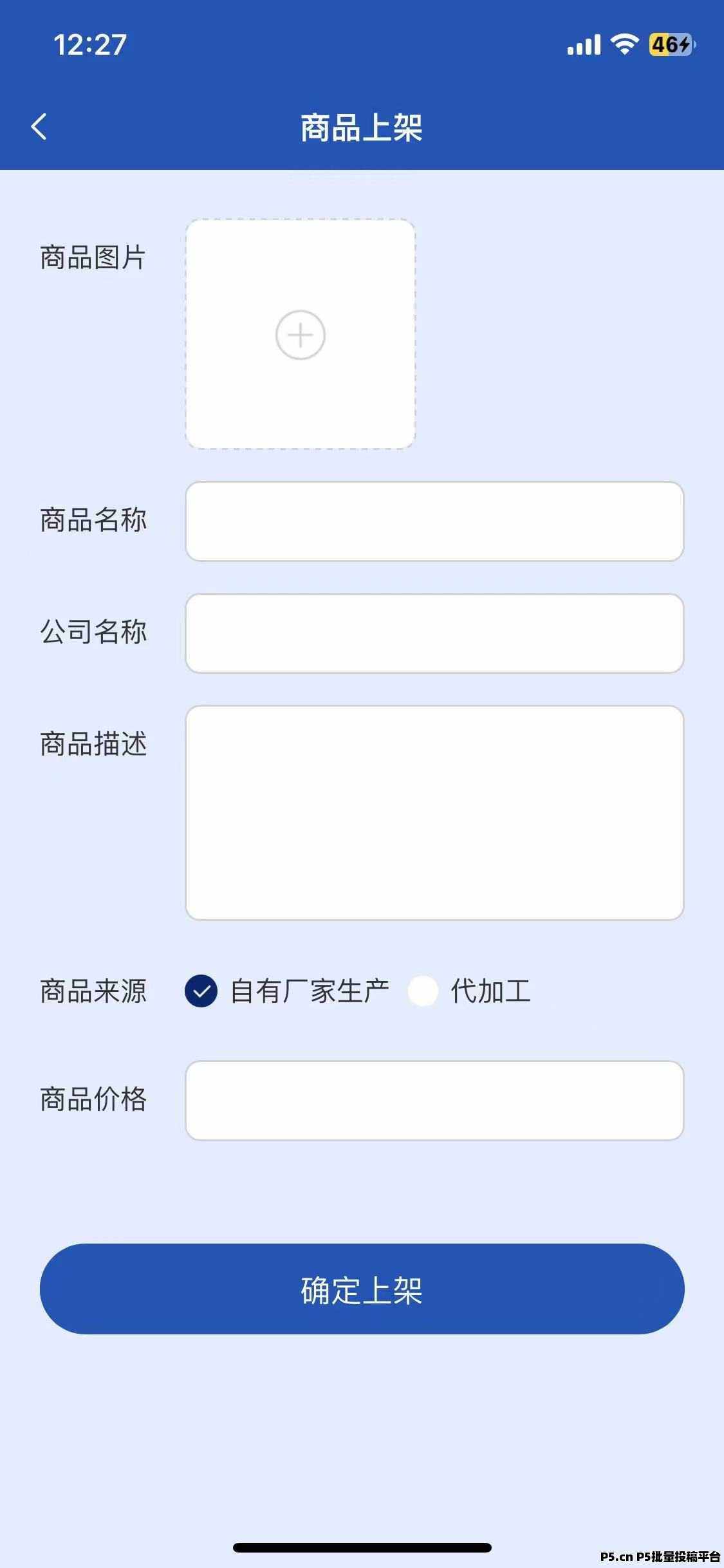The width and height of the screenshot is (724, 1568).
Task: Submit with the 确定上架 button
Action: (362, 1289)
